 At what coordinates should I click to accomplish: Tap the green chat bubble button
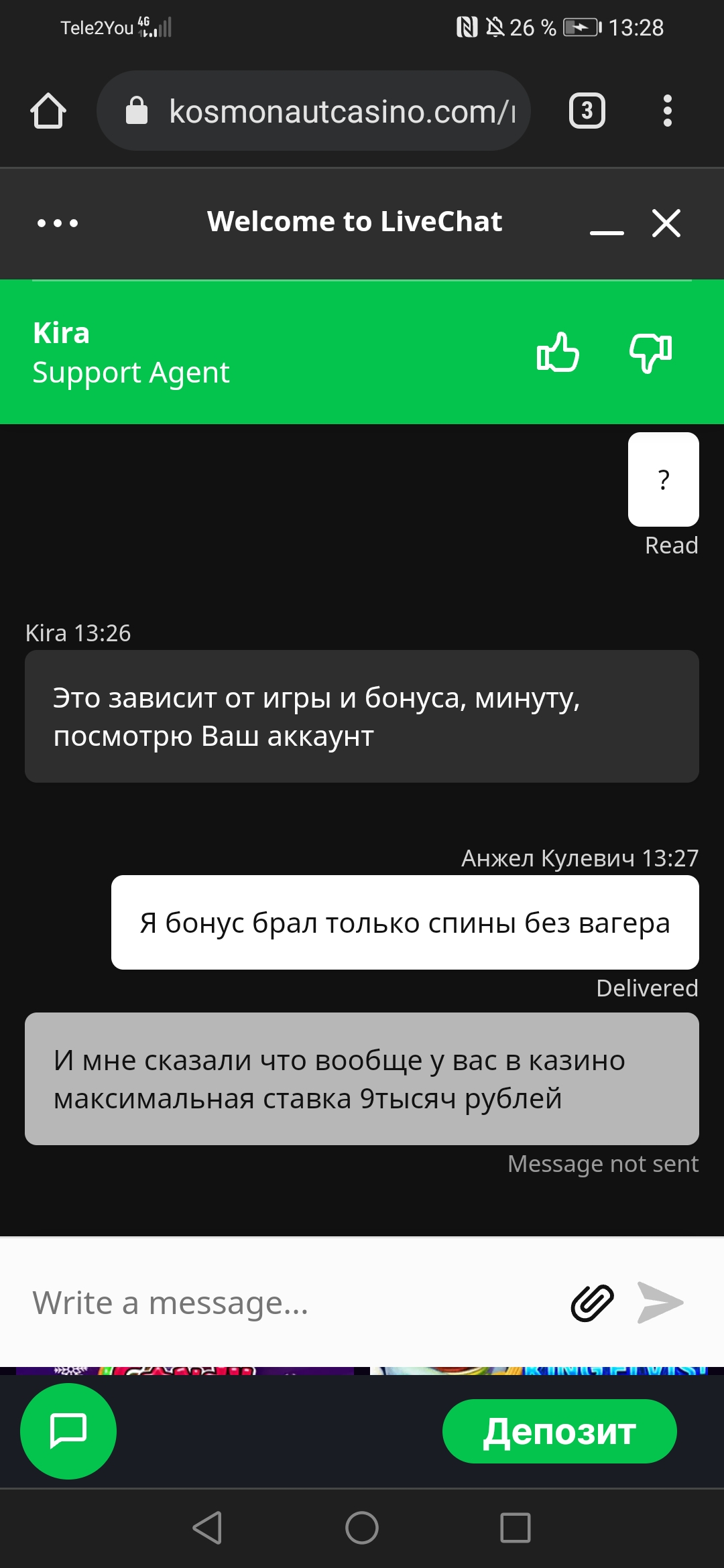(68, 1431)
